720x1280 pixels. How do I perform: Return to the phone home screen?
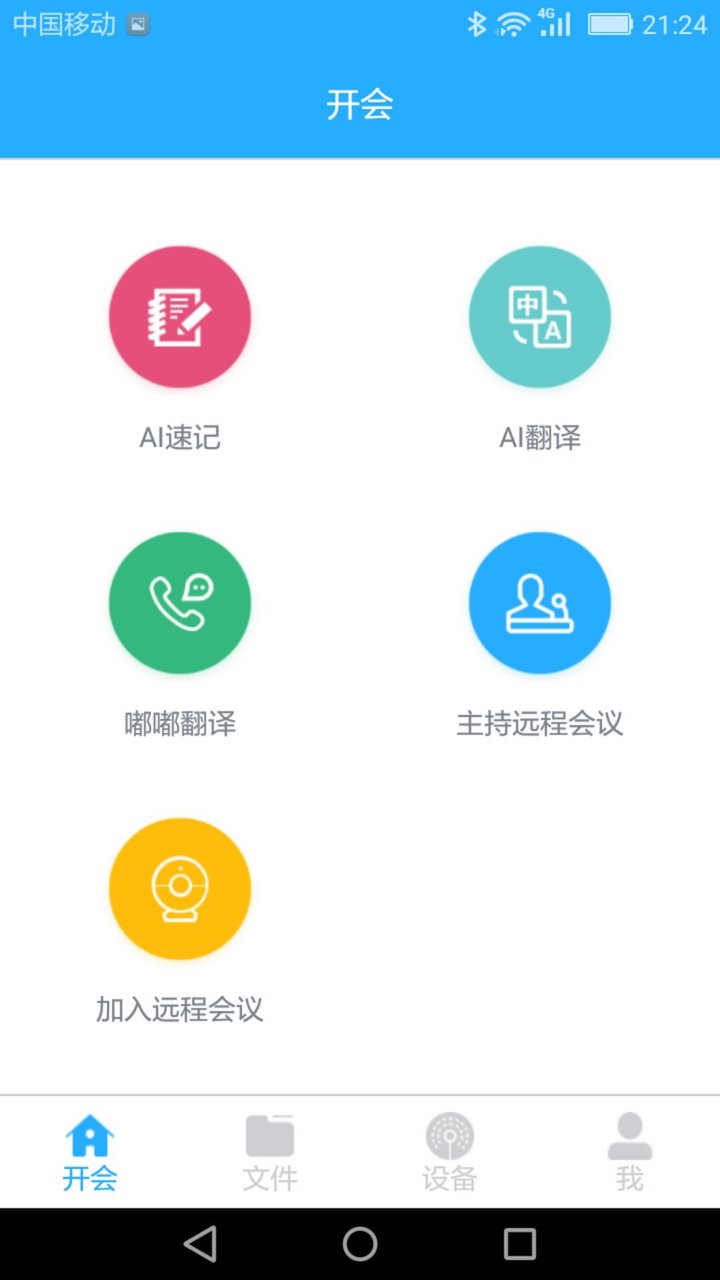360,1244
